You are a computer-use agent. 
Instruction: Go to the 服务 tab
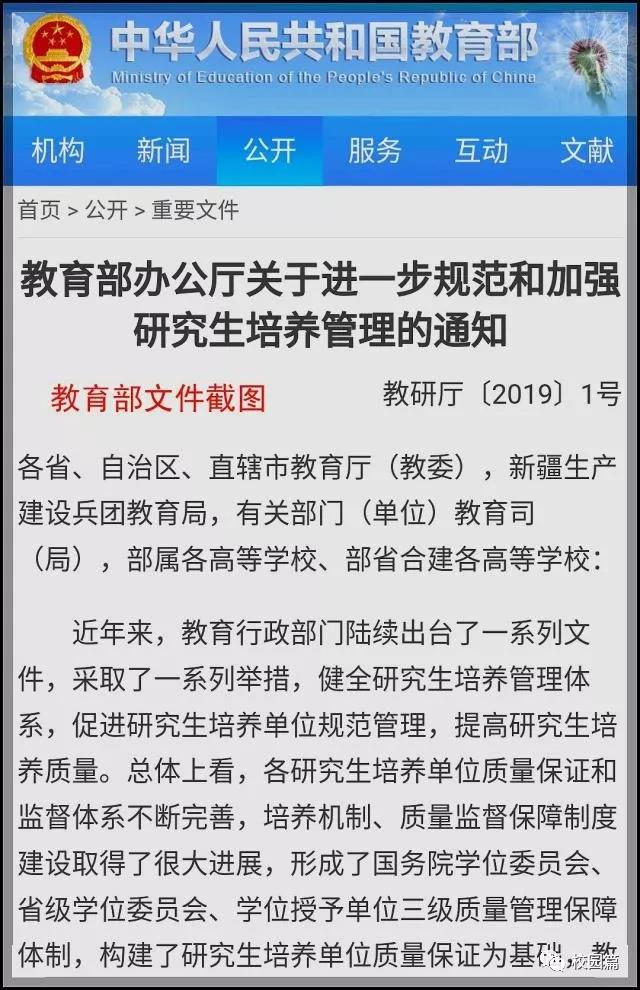(375, 151)
